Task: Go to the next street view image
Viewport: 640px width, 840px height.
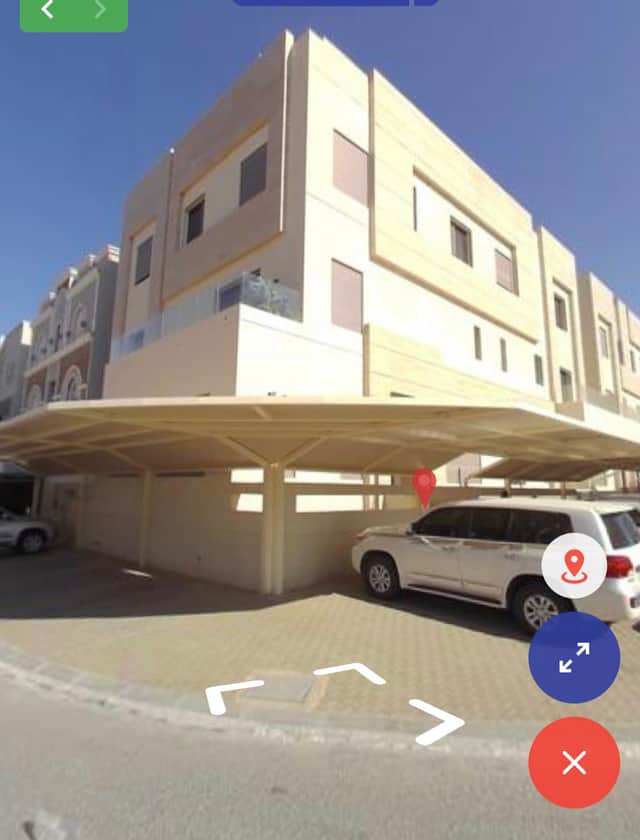Action: pyautogui.click(x=100, y=11)
